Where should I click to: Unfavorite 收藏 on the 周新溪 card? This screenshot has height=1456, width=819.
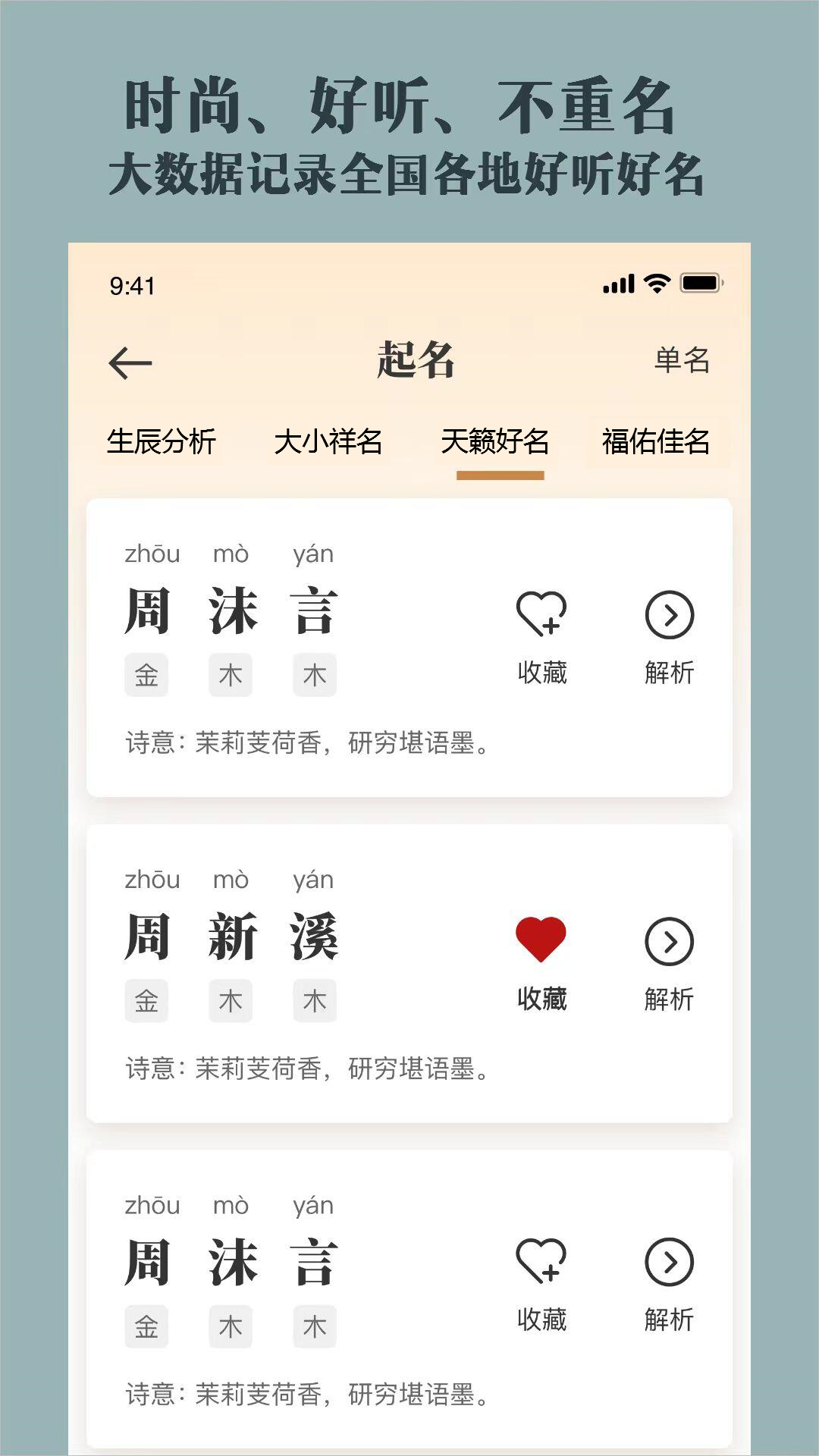click(x=540, y=955)
